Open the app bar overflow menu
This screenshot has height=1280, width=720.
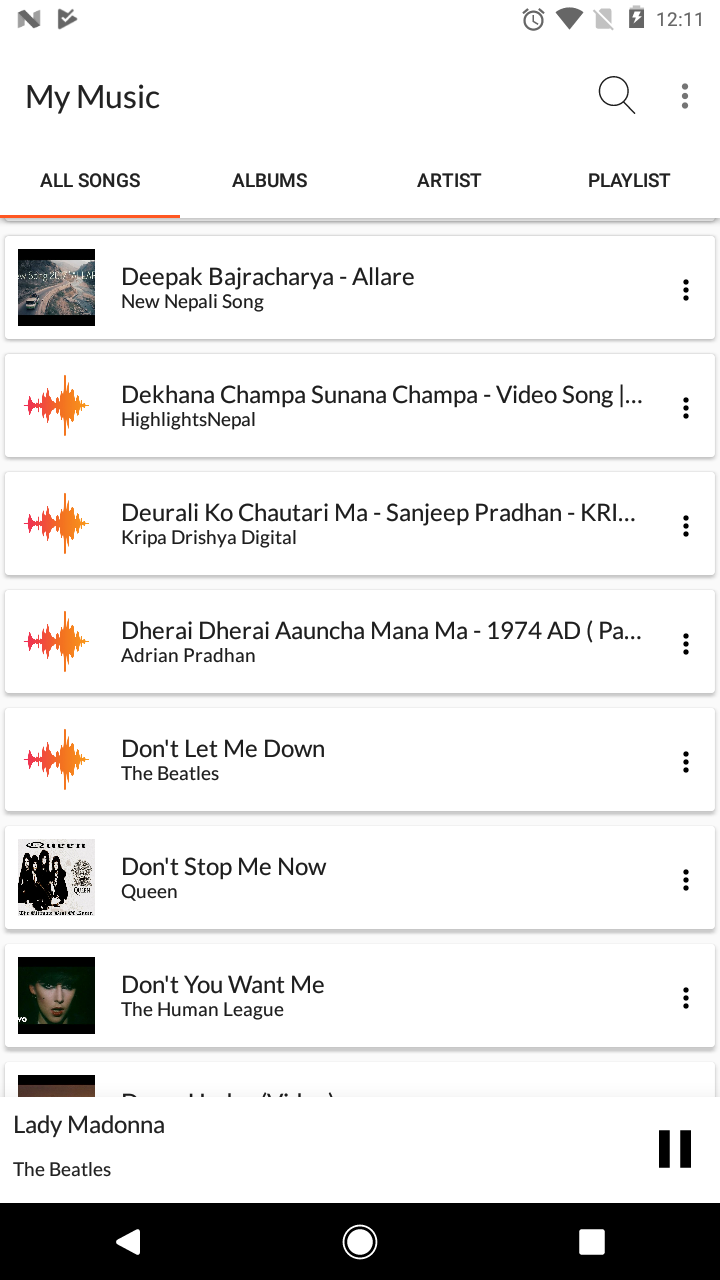point(685,96)
